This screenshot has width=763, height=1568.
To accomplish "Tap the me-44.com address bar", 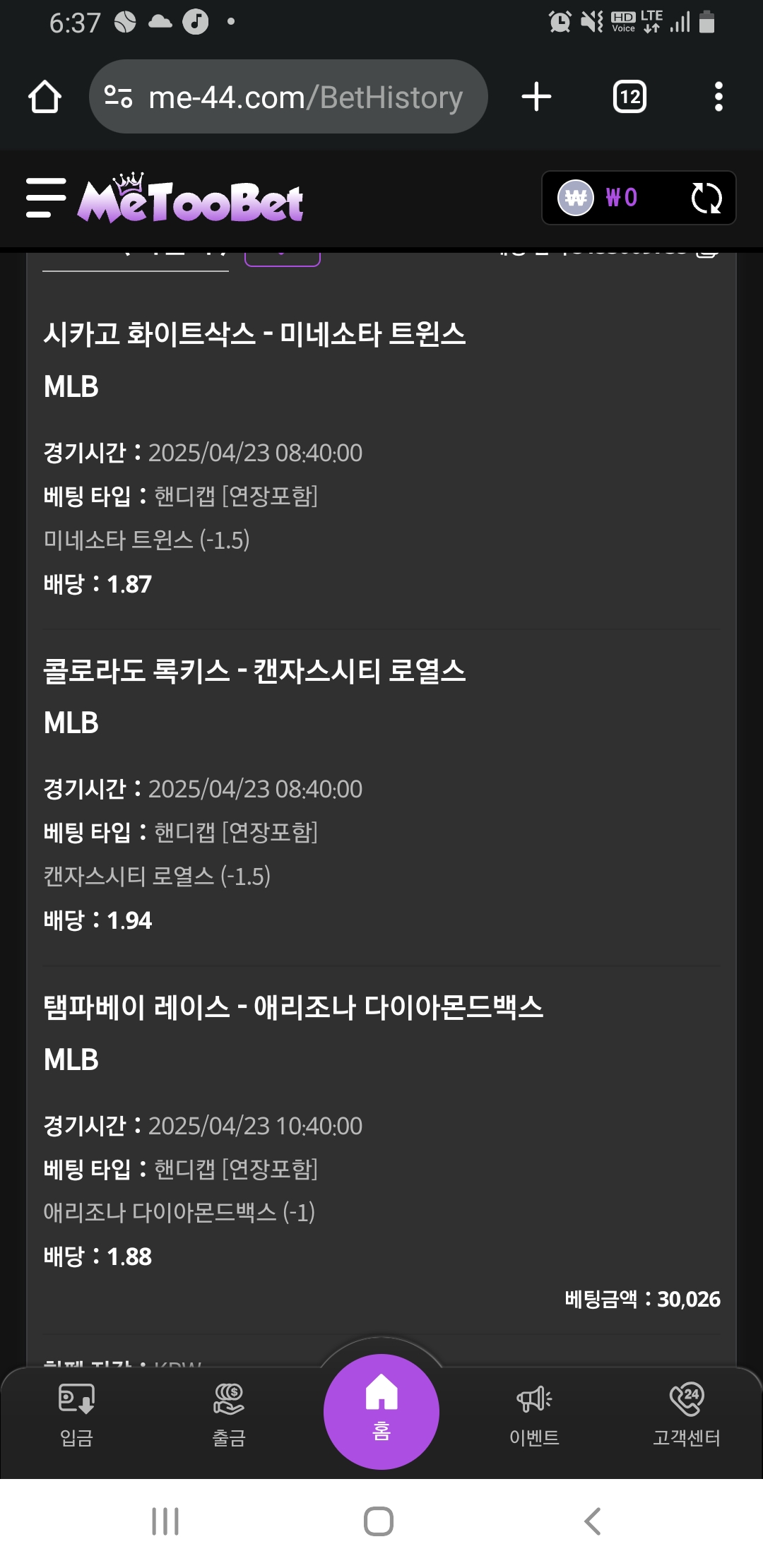I will click(288, 97).
